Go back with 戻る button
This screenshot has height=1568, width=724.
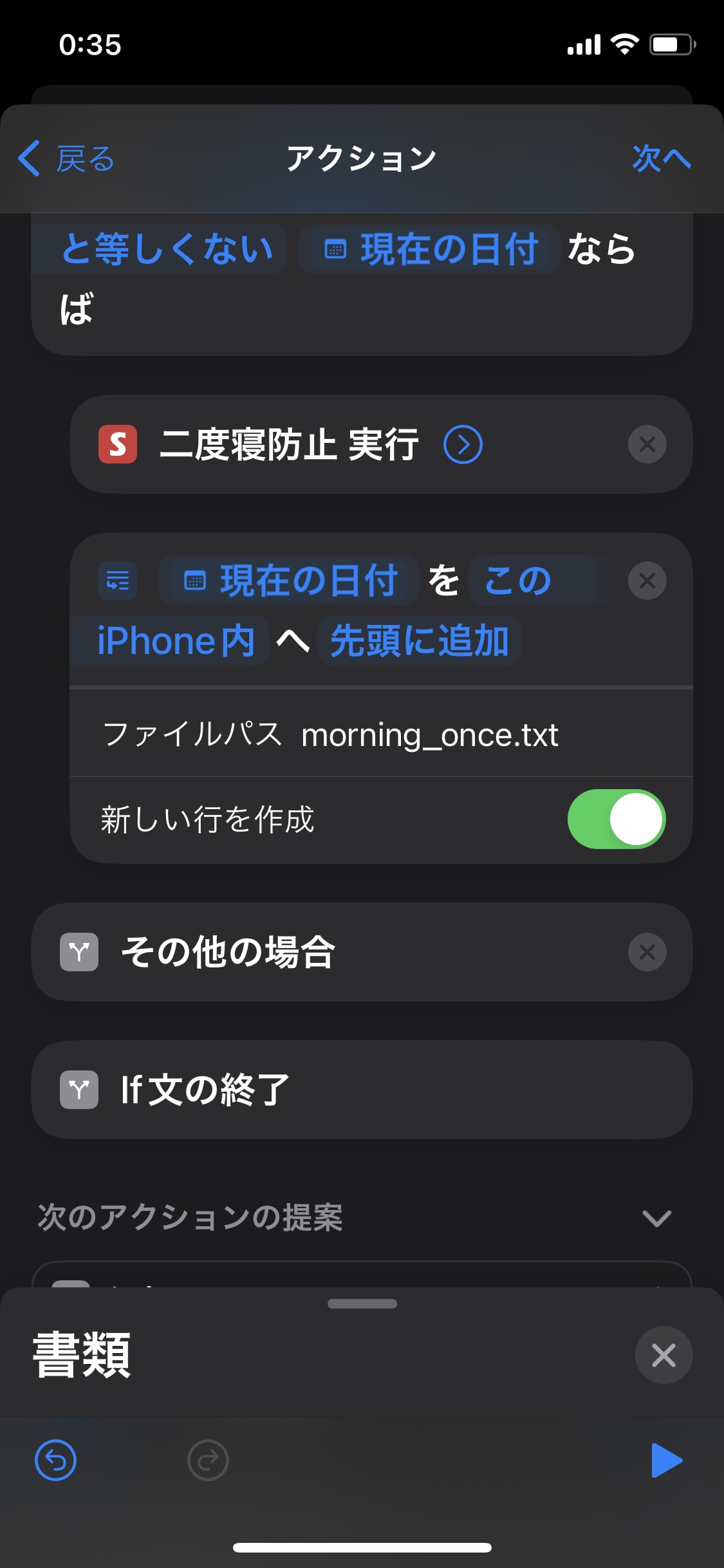pyautogui.click(x=66, y=158)
